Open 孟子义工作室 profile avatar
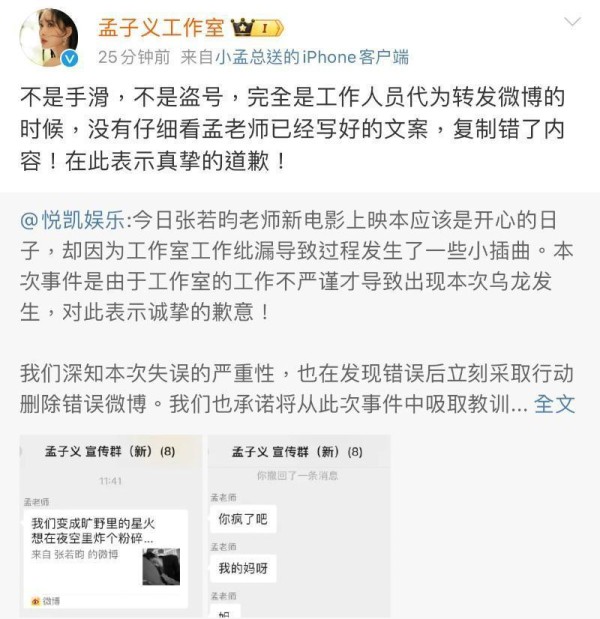The height and width of the screenshot is (619, 600). point(49,38)
